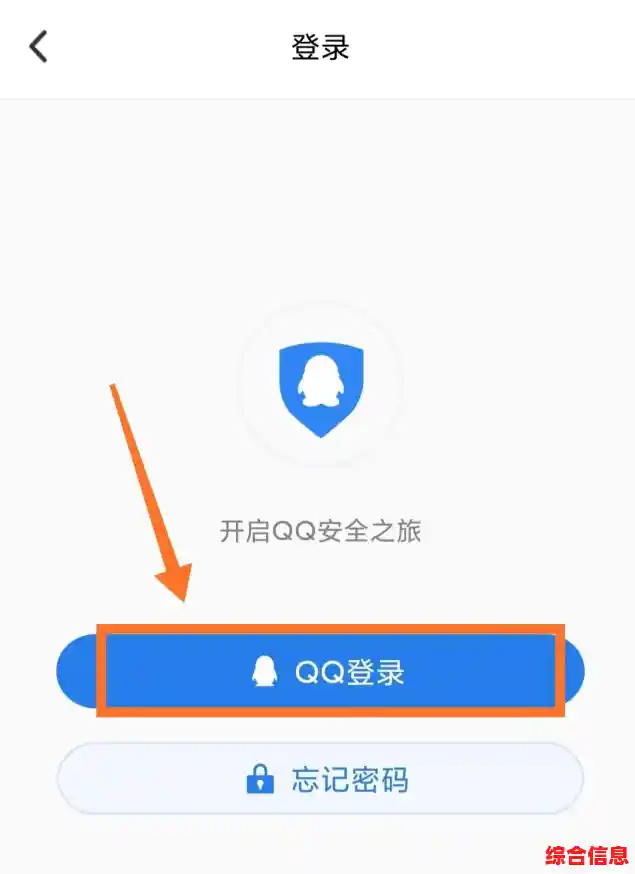The image size is (635, 874).
Task: Tap the QQ登录 button
Action: pos(328,672)
